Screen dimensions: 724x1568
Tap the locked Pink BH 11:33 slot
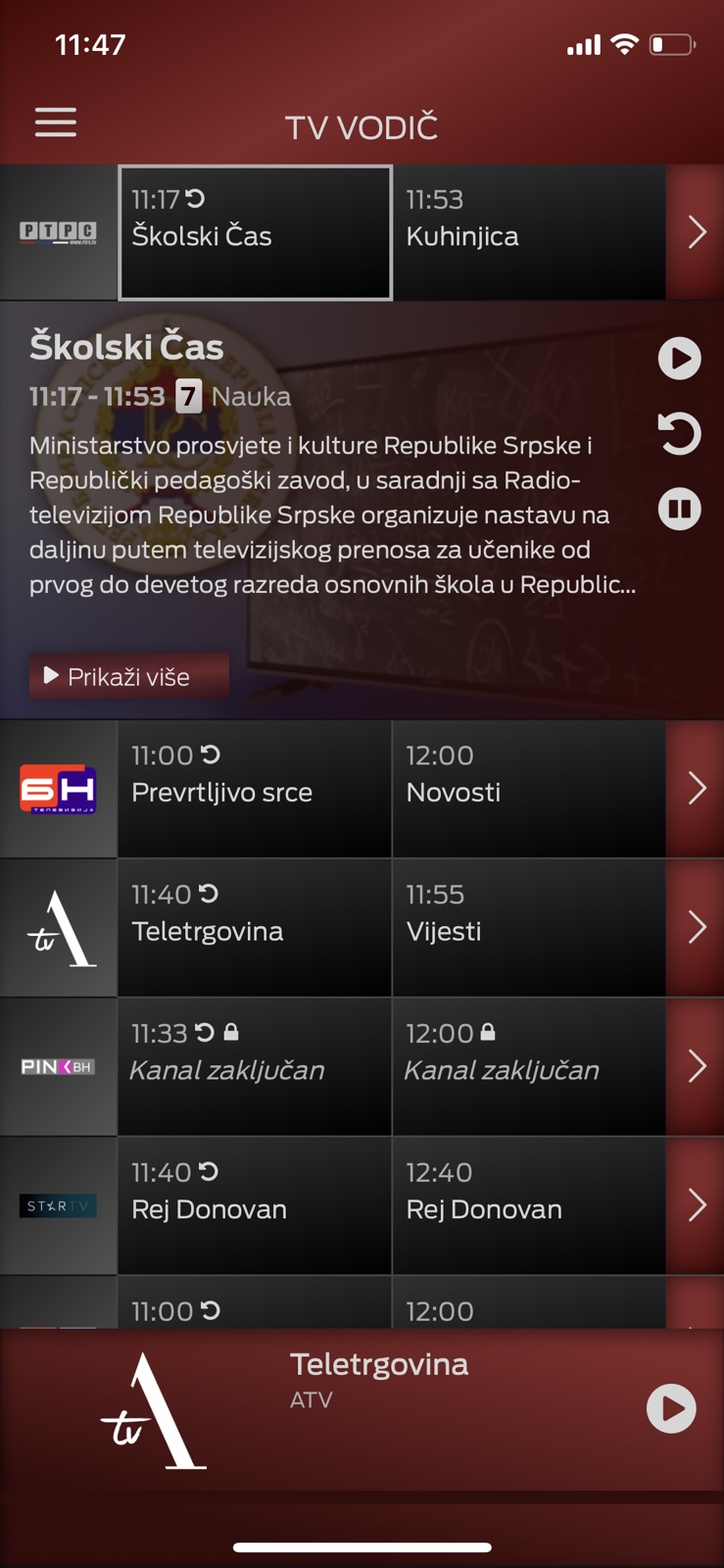point(255,1067)
